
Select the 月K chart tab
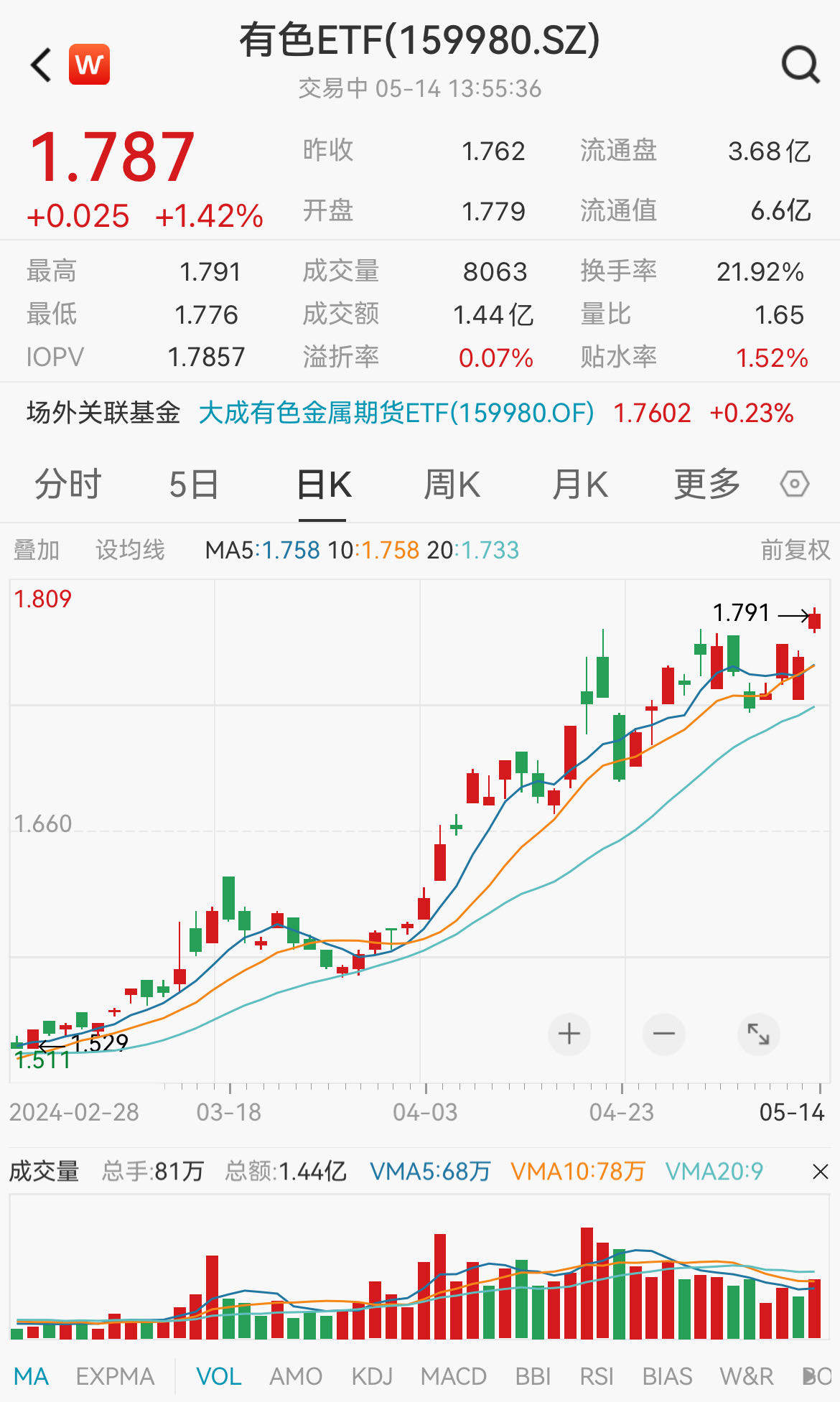click(x=580, y=485)
